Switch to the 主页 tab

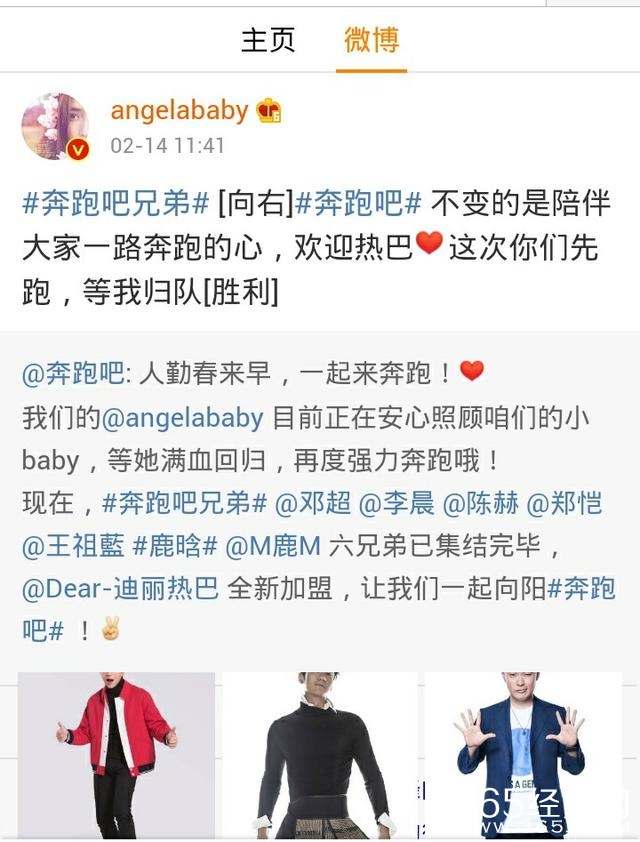(268, 40)
